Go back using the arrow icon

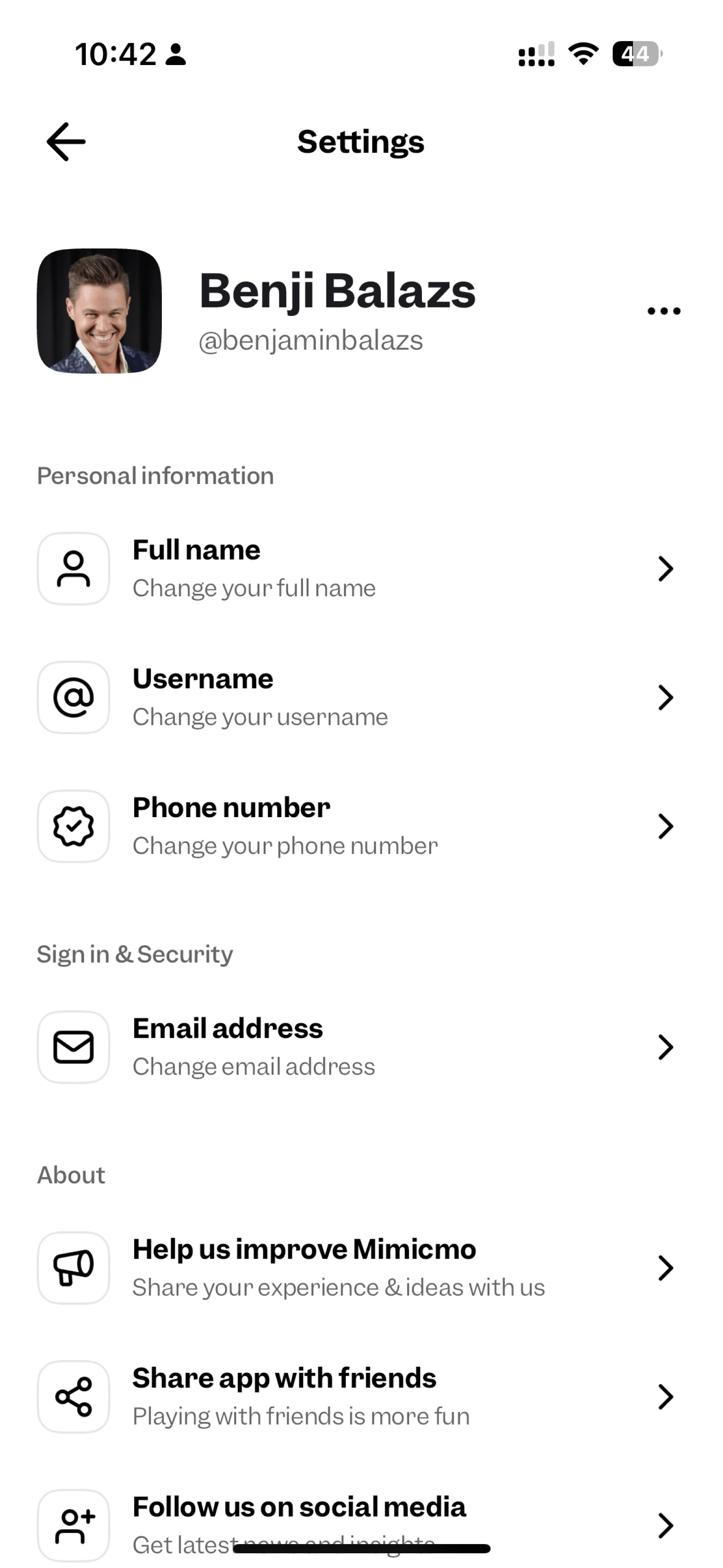point(66,142)
